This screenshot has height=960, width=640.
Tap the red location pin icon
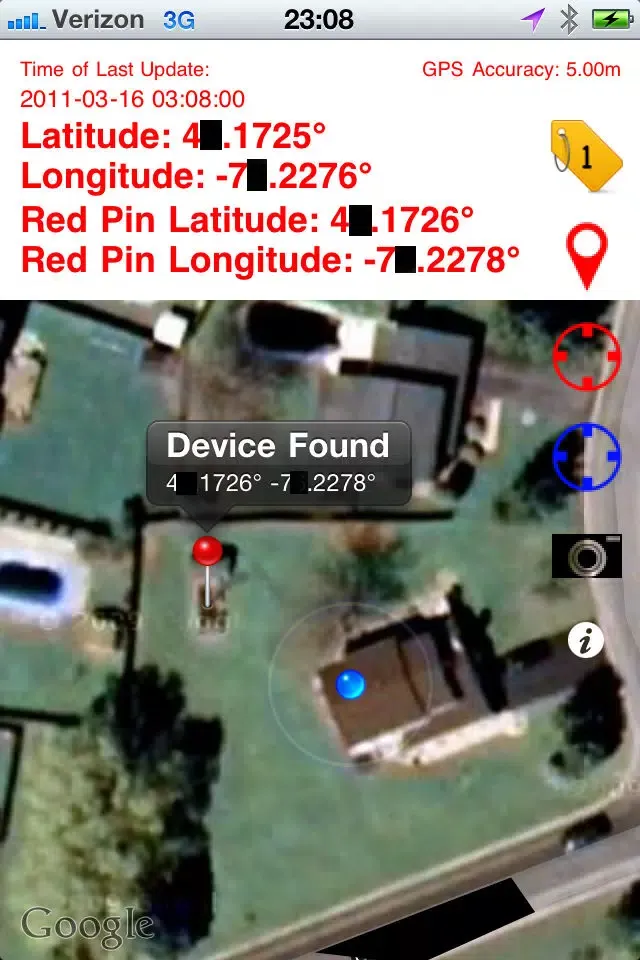pyautogui.click(x=588, y=258)
